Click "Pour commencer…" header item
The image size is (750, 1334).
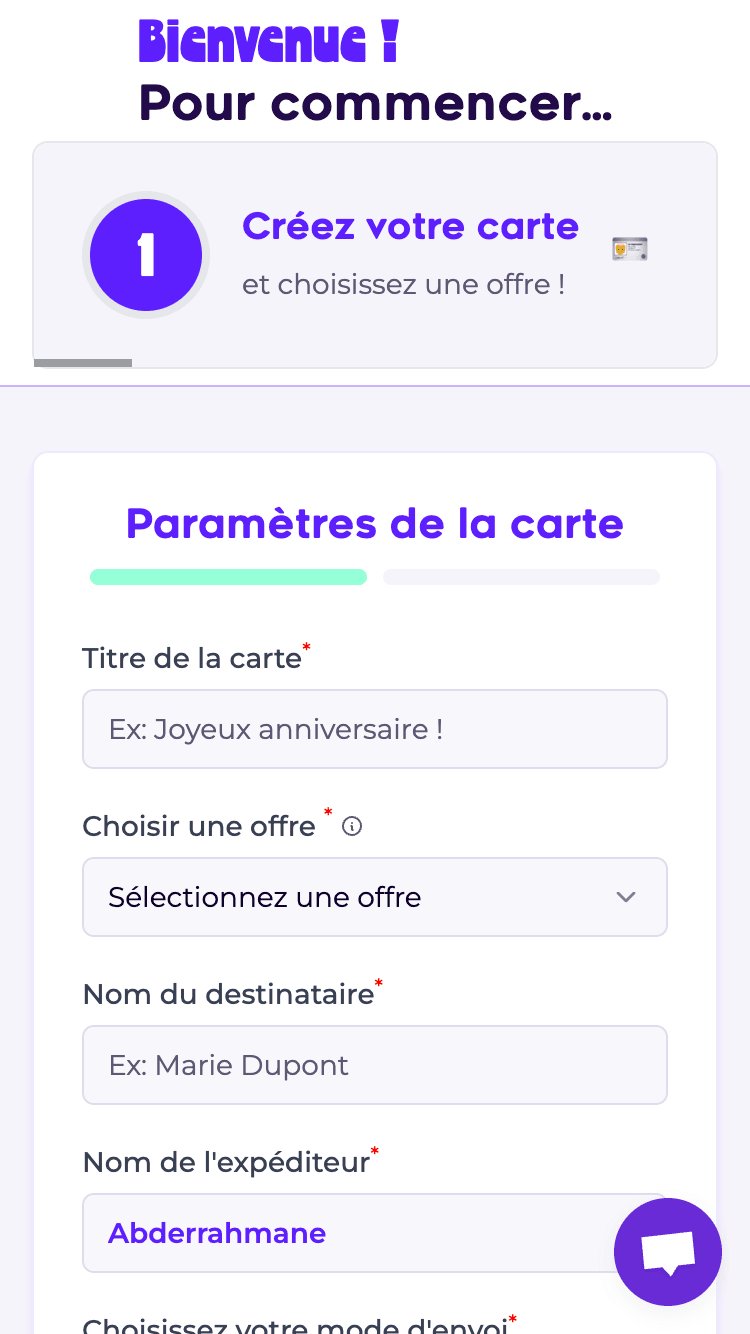[x=375, y=103]
